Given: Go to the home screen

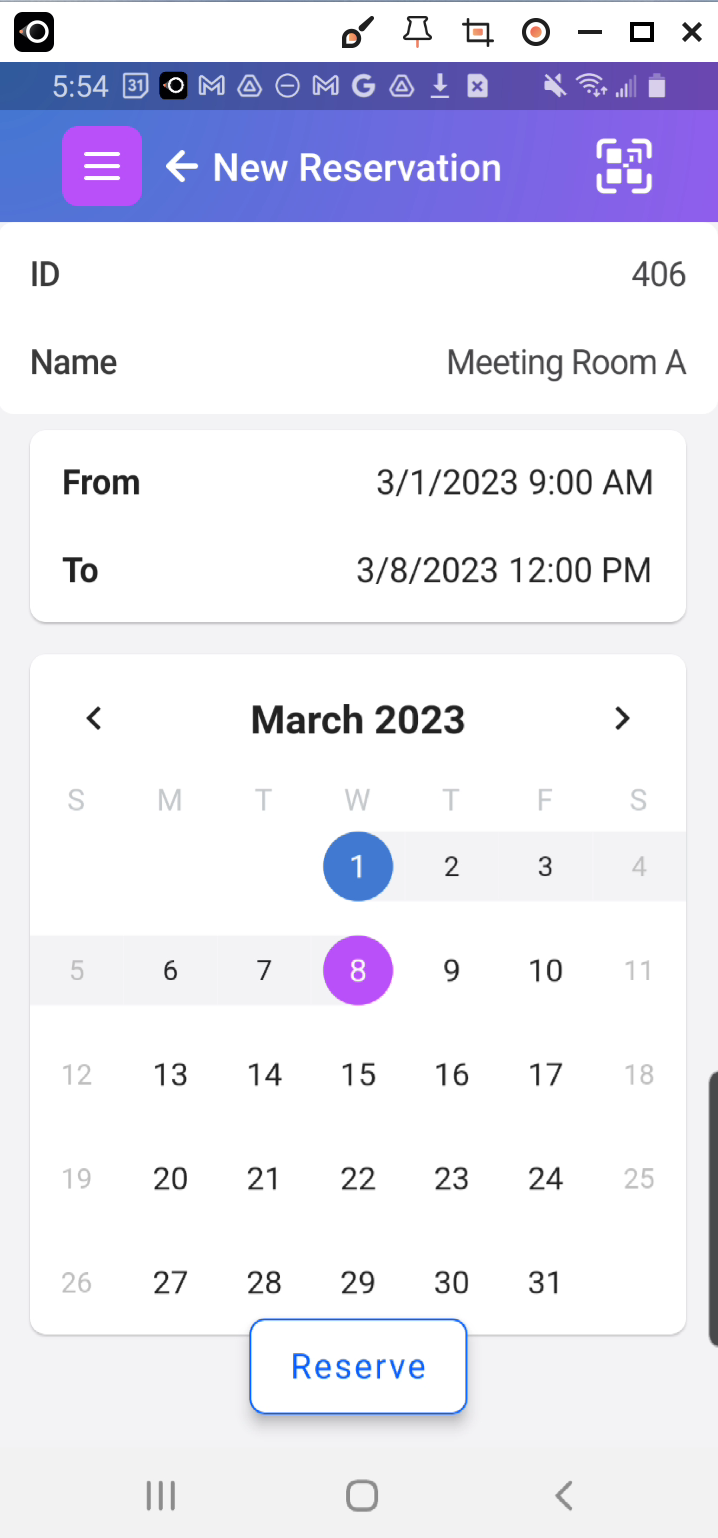Looking at the screenshot, I should pyautogui.click(x=361, y=1496).
